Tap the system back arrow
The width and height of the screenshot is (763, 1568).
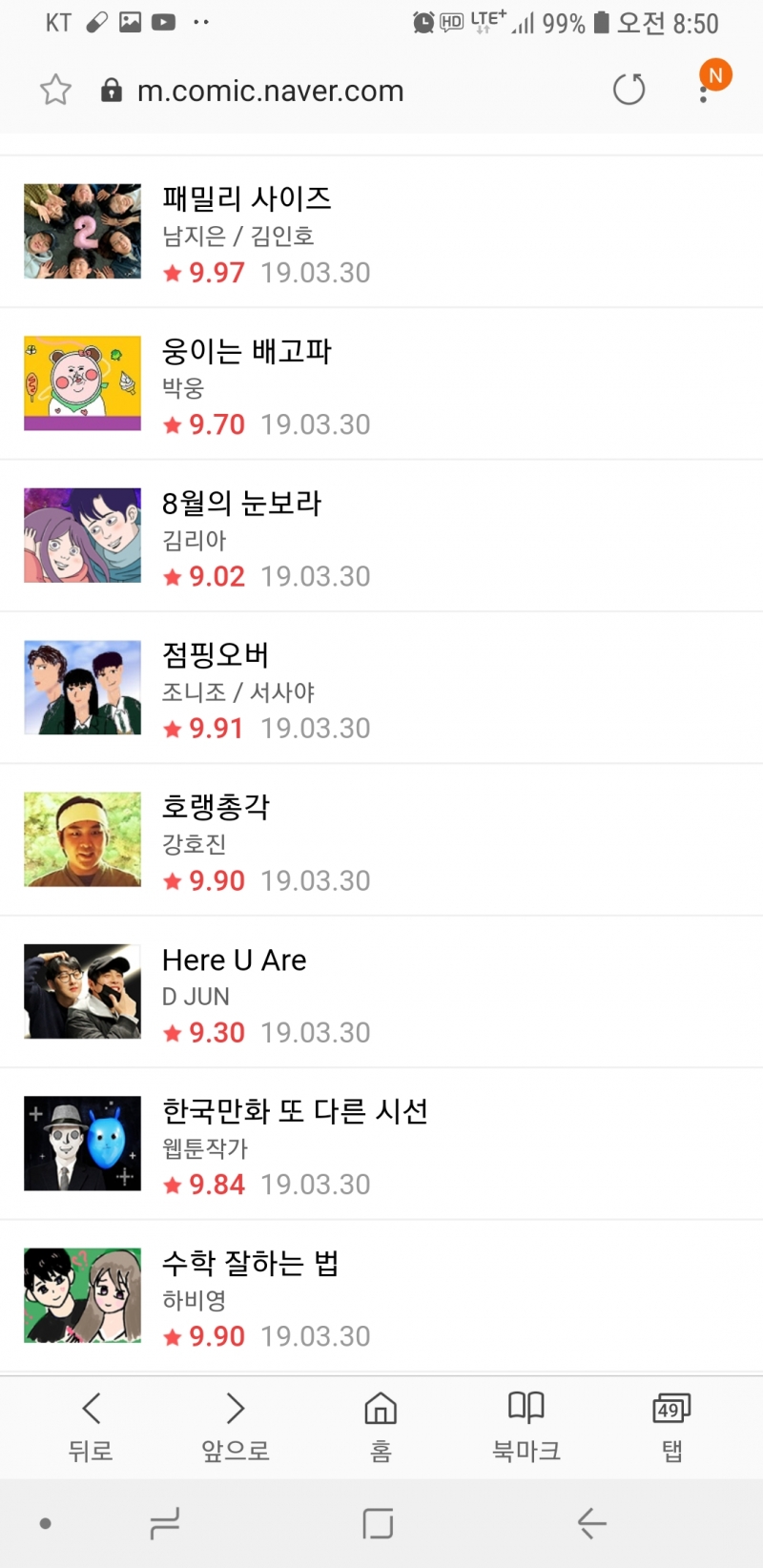(x=591, y=1523)
